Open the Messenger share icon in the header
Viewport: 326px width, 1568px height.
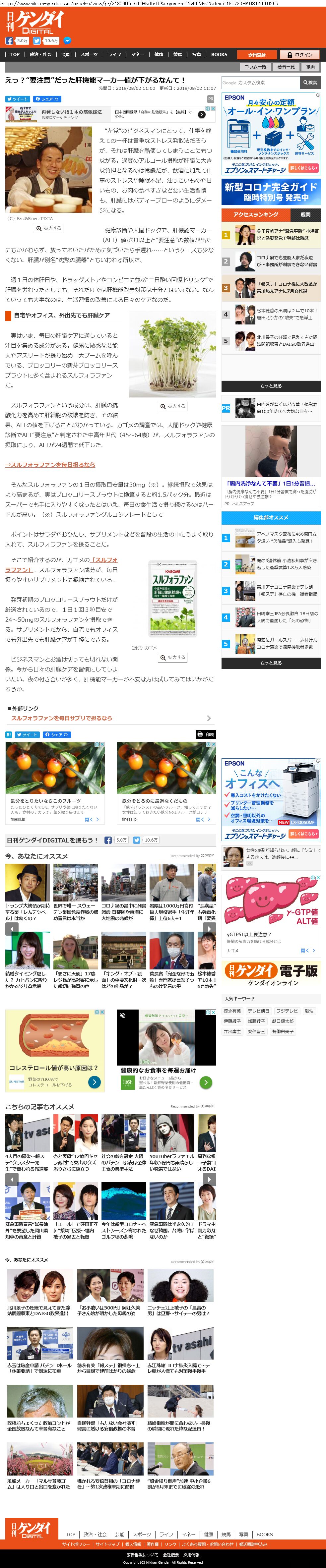(67, 40)
